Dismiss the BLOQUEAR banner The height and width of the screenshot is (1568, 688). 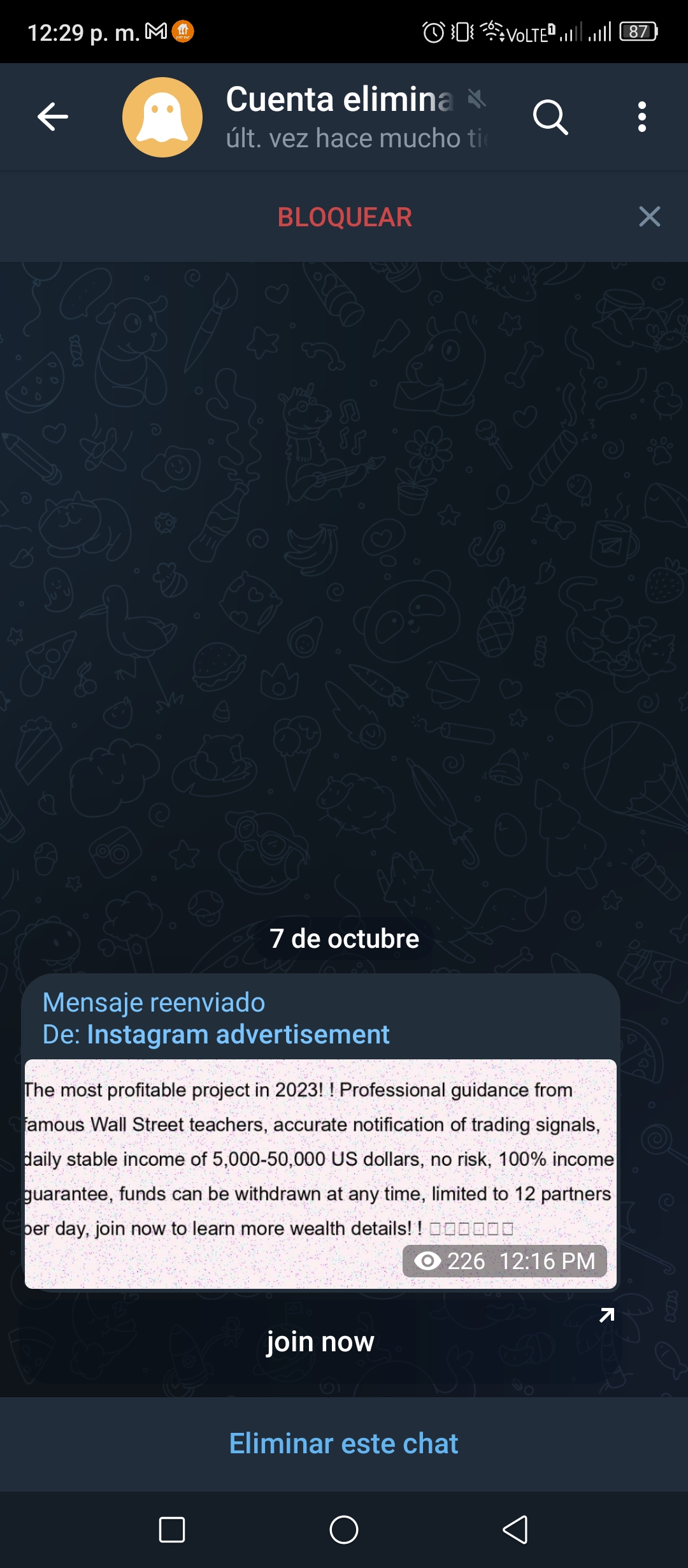649,217
